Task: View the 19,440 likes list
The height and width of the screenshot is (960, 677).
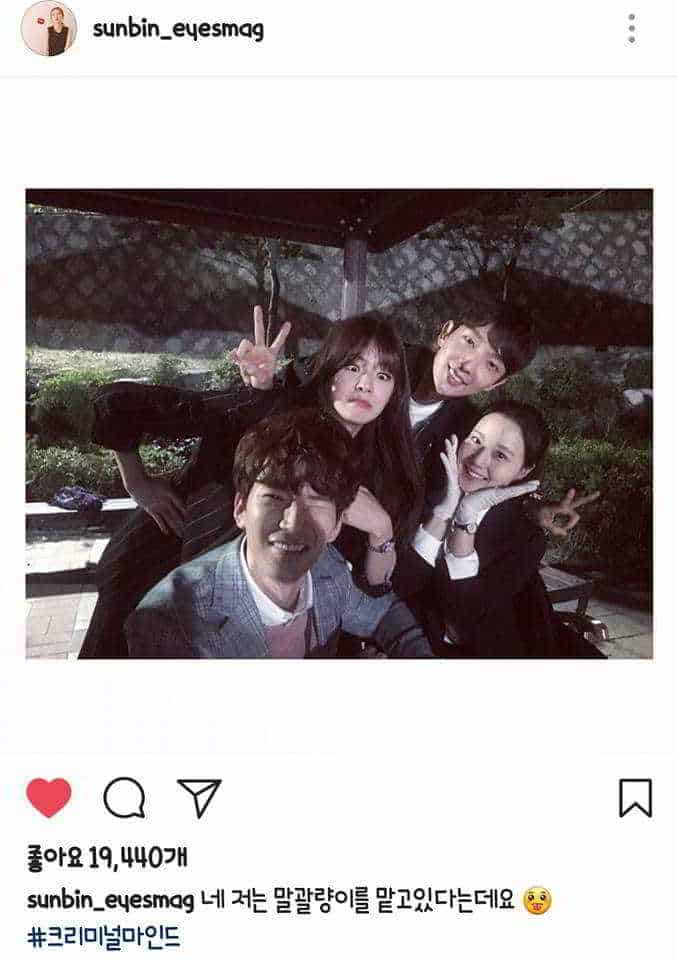Action: 107,857
